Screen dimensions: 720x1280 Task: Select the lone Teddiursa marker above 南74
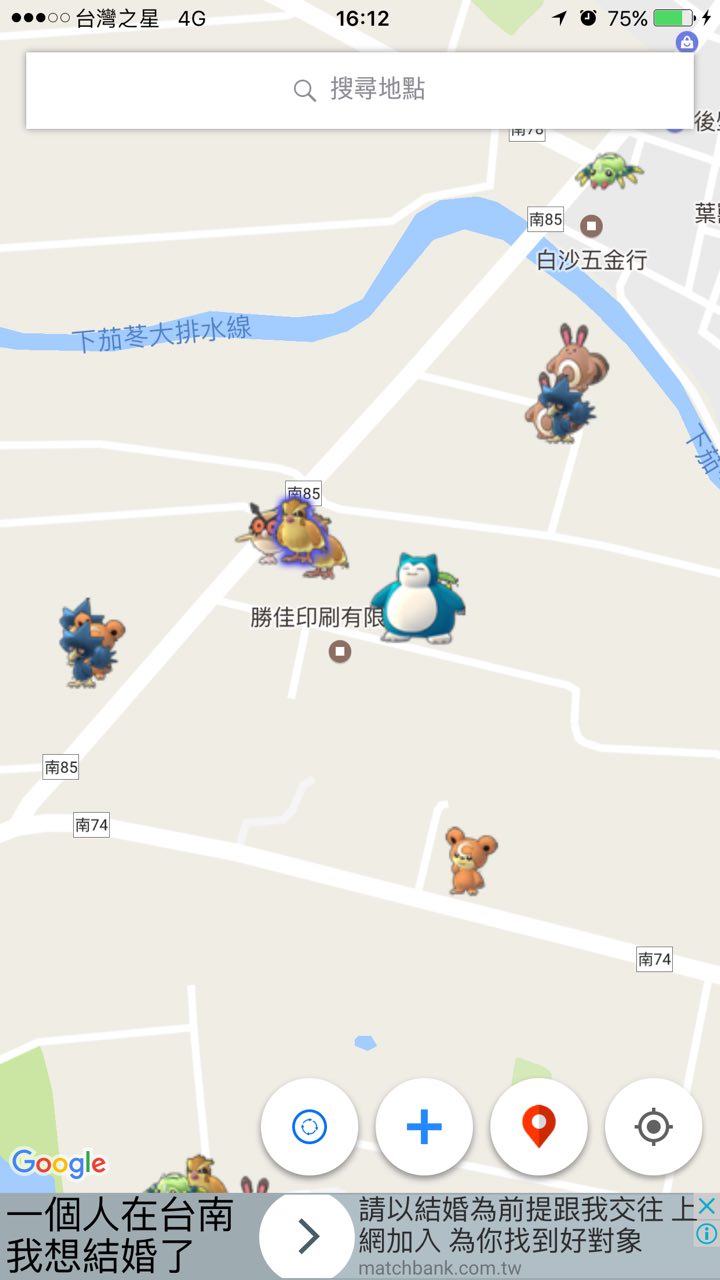click(x=468, y=858)
